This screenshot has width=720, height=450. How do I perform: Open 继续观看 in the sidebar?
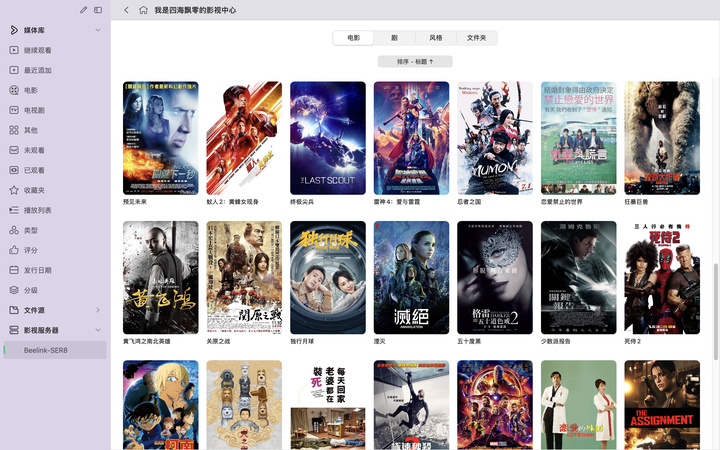[38, 50]
